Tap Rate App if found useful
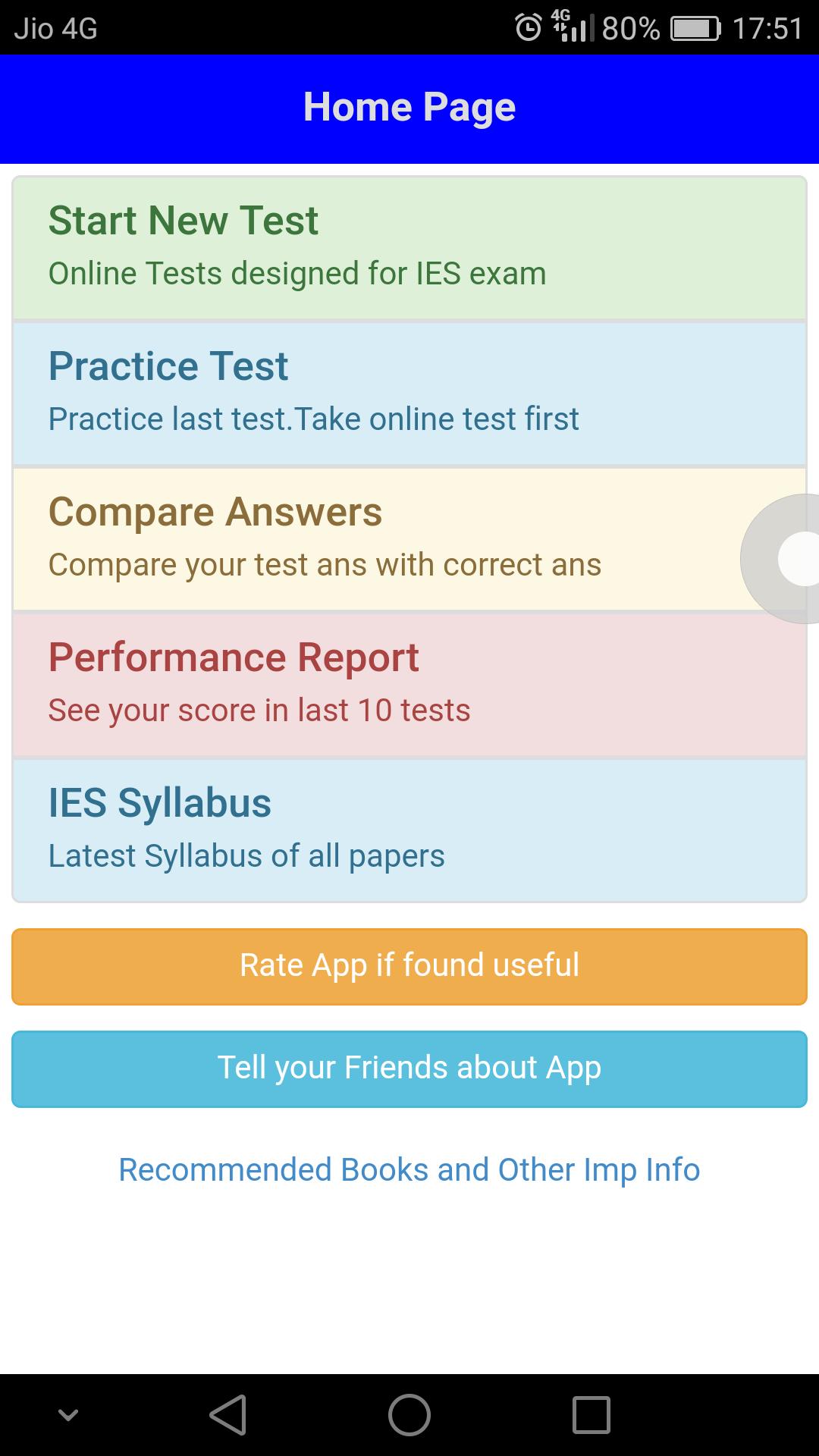 pyautogui.click(x=409, y=965)
